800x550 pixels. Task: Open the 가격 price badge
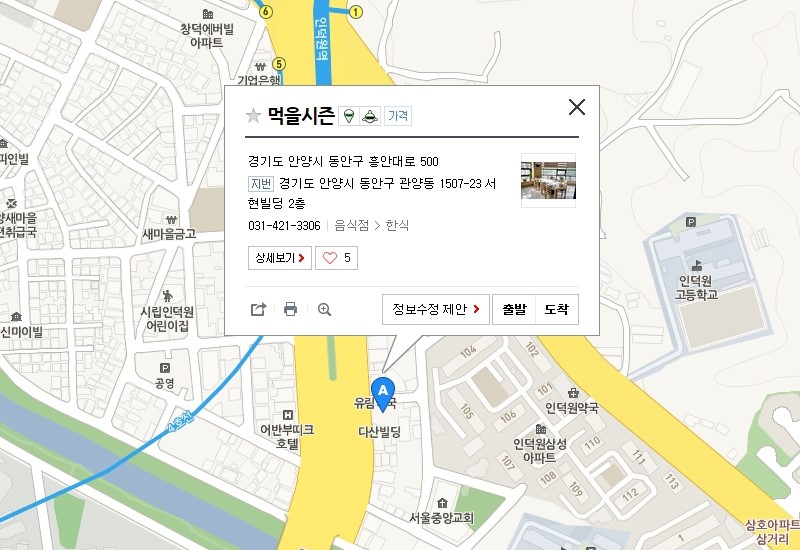click(x=398, y=116)
